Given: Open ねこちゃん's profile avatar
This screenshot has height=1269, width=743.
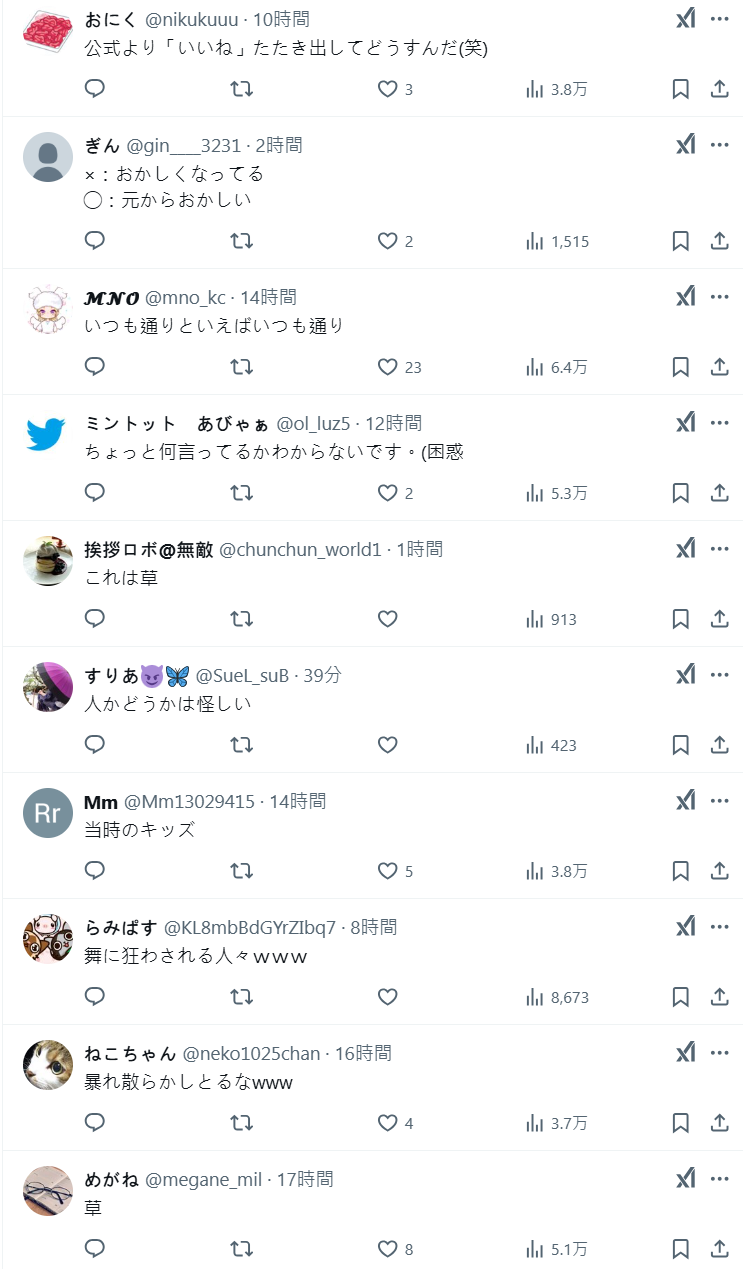Looking at the screenshot, I should 48,1064.
